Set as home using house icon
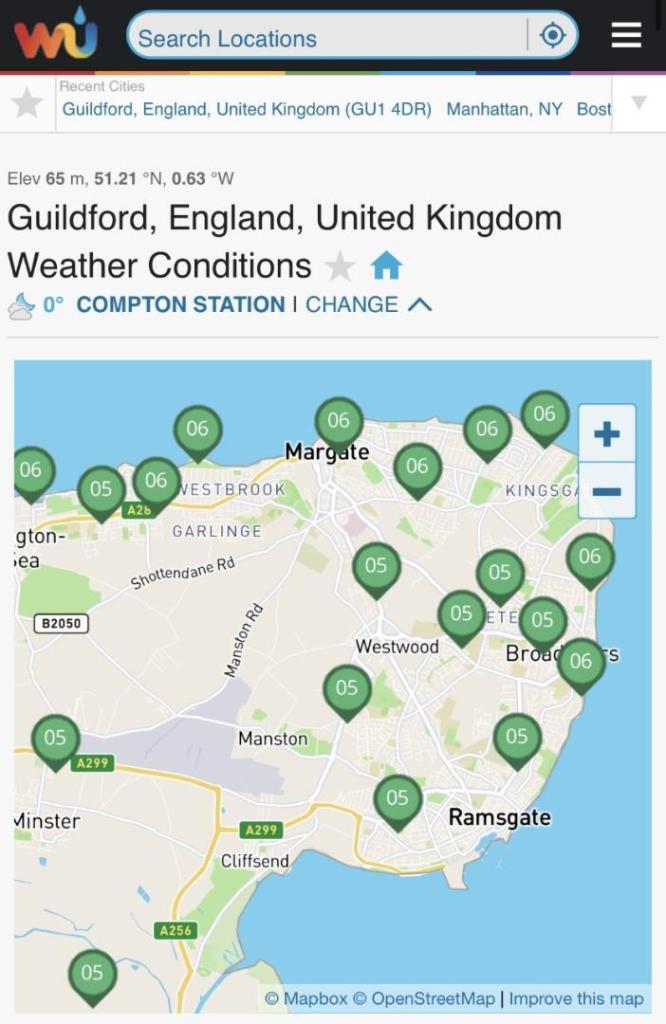The height and width of the screenshot is (1024, 666). tap(387, 266)
